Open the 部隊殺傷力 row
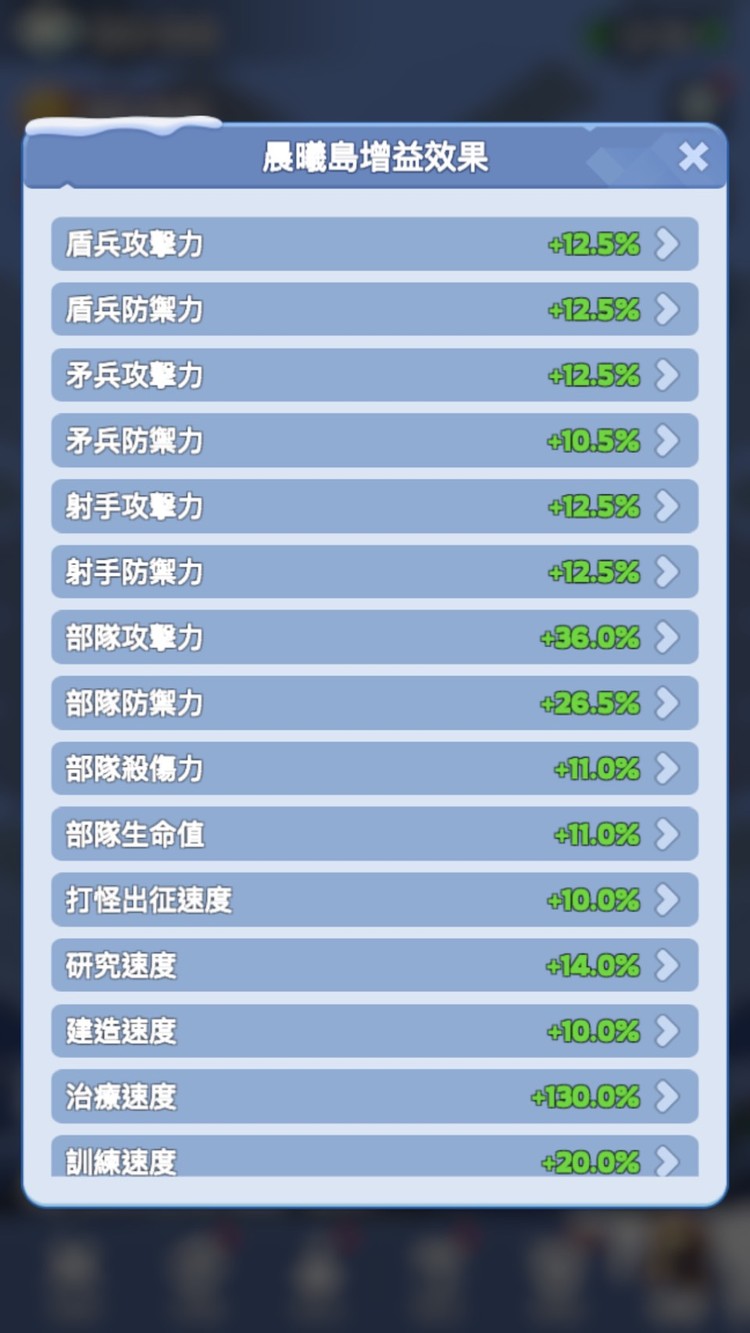The width and height of the screenshot is (750, 1333). (374, 769)
